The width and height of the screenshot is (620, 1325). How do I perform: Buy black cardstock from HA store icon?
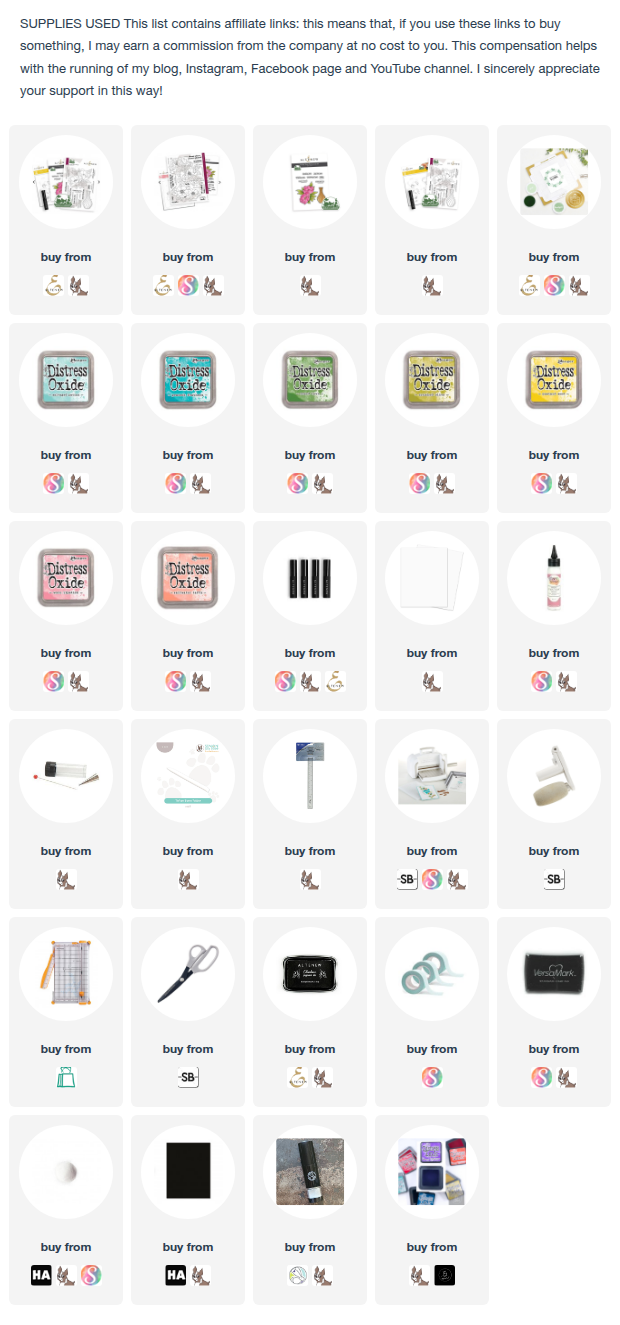(x=175, y=1276)
